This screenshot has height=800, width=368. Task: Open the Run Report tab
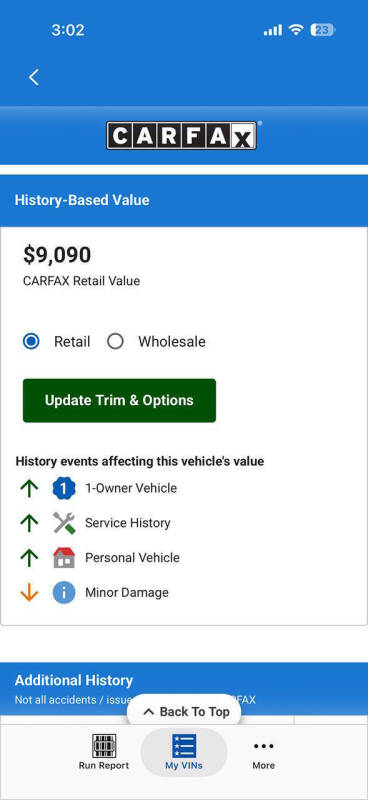(104, 752)
